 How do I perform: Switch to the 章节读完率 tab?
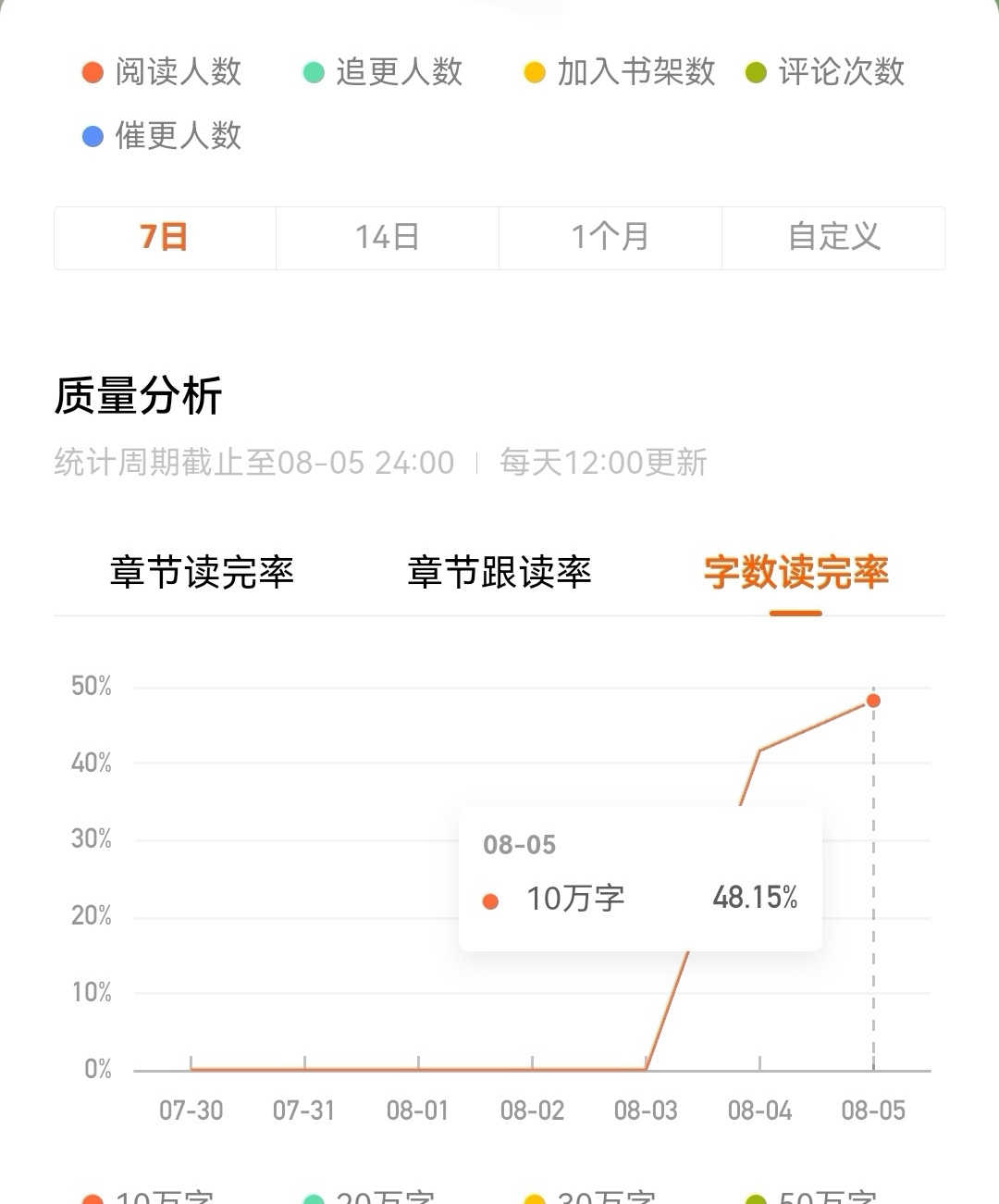[x=202, y=573]
